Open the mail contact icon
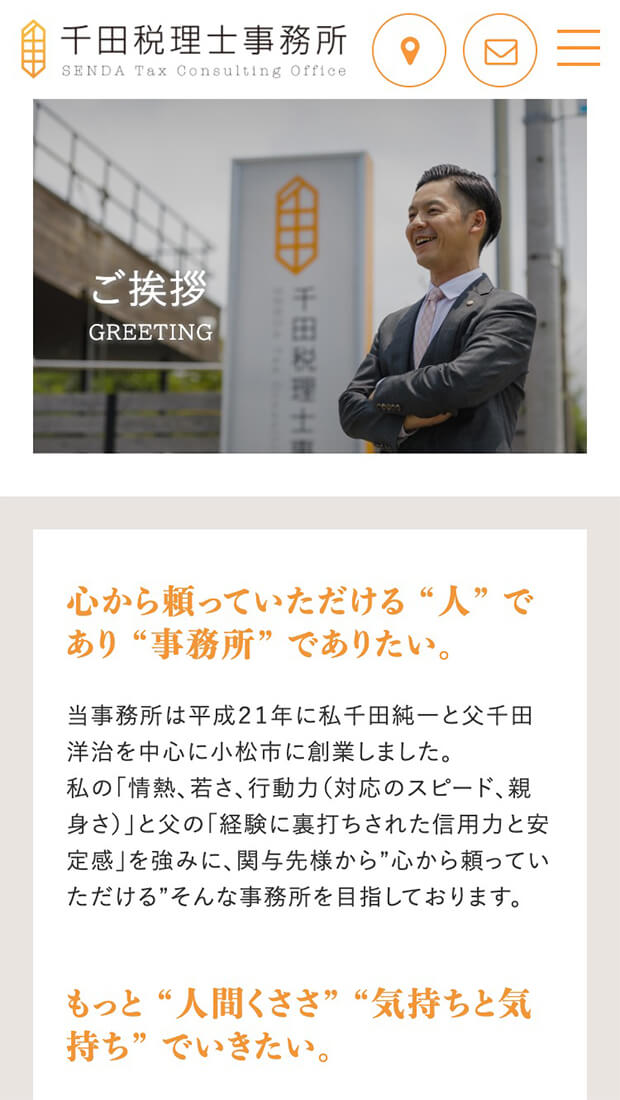Screen dimensions: 620x1100 point(500,50)
